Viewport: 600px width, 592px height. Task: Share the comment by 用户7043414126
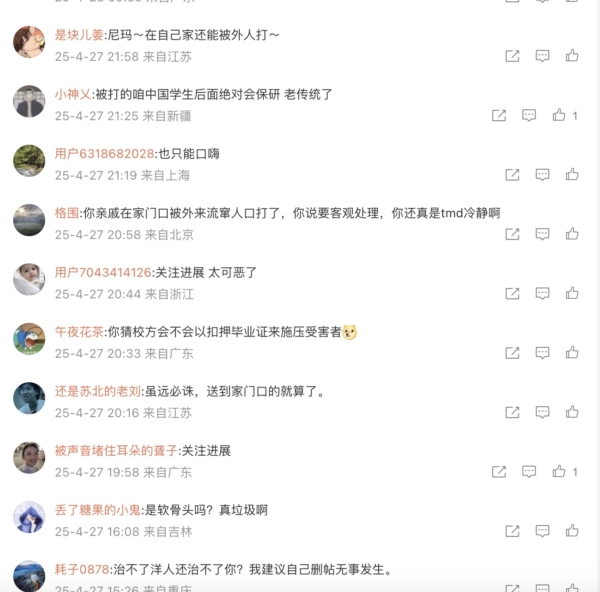pyautogui.click(x=512, y=294)
